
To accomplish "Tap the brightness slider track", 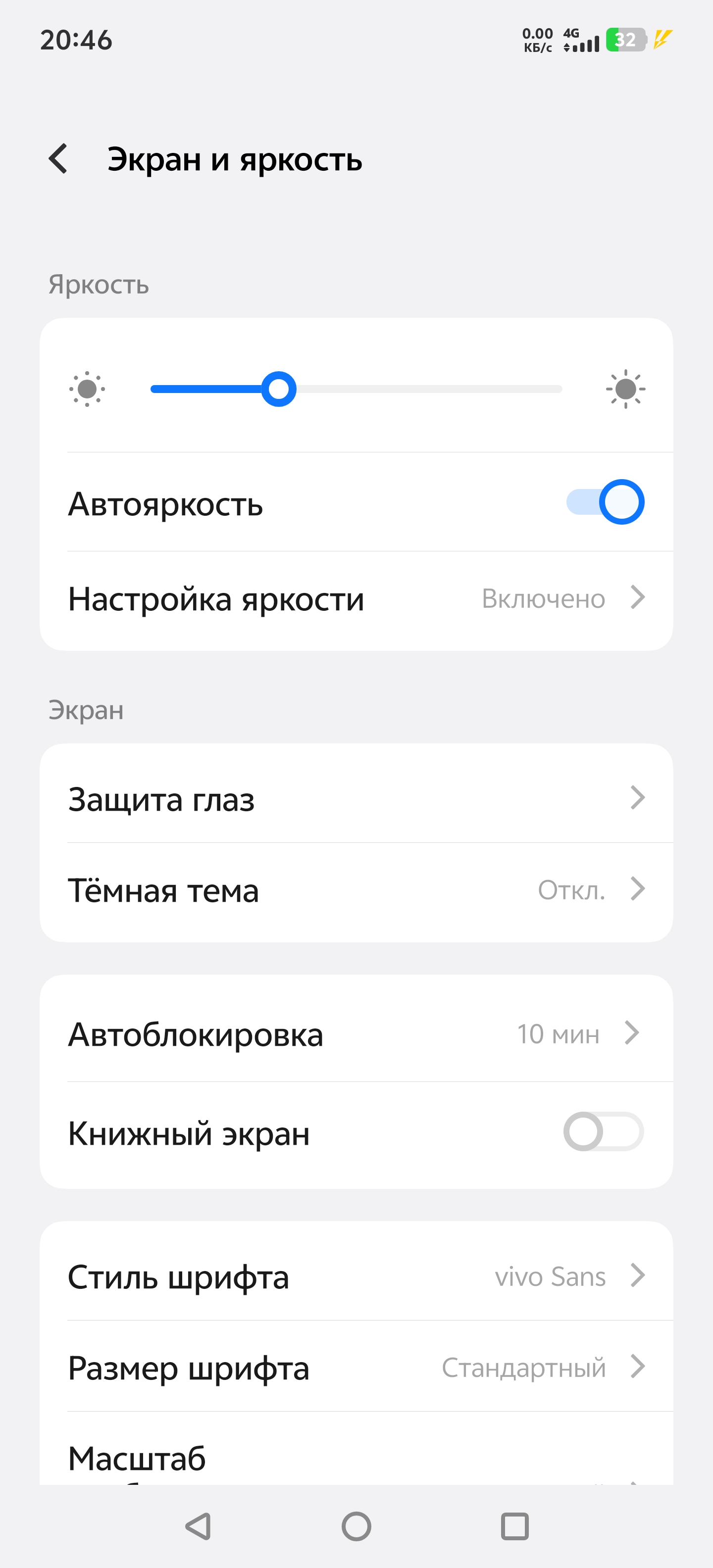I will (x=356, y=389).
